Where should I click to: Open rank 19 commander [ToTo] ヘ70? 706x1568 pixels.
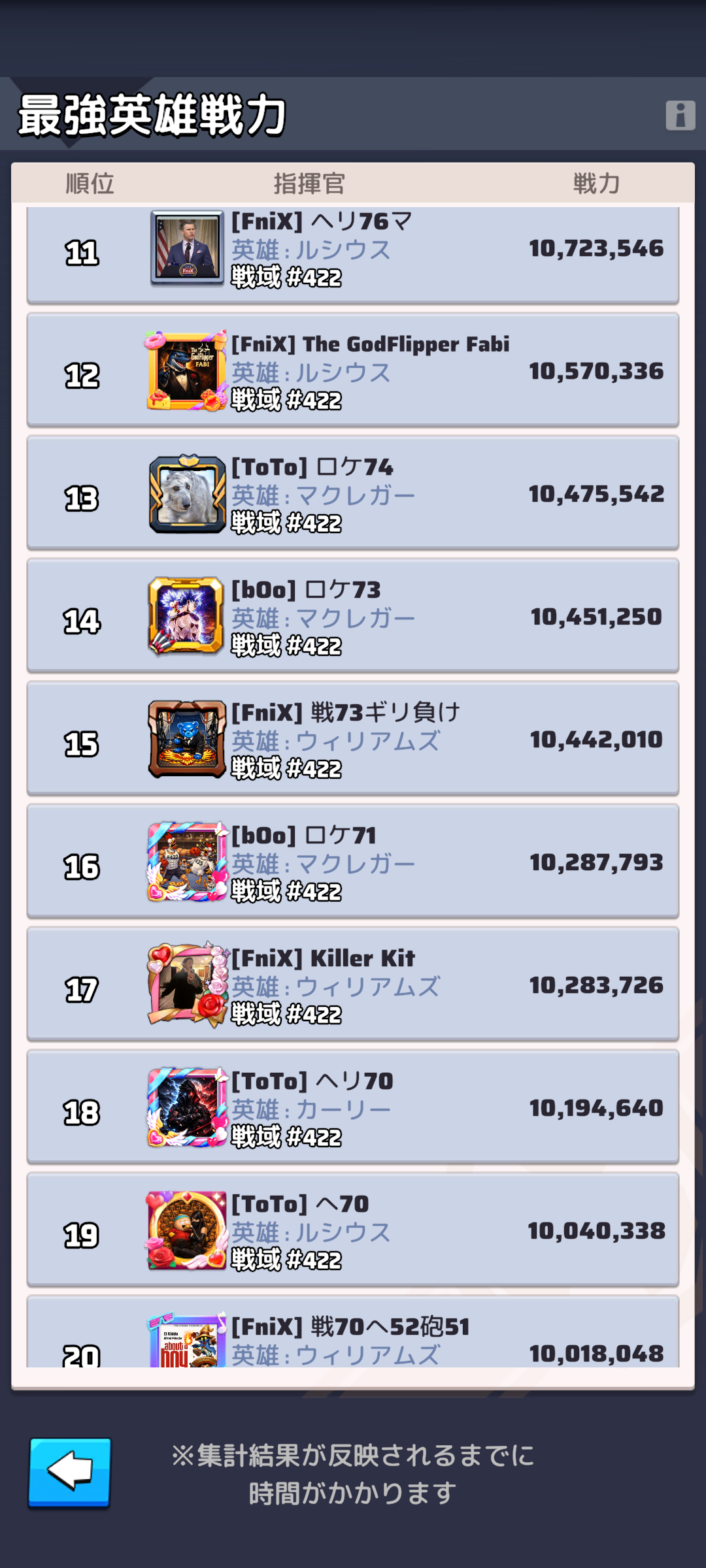[353, 1231]
